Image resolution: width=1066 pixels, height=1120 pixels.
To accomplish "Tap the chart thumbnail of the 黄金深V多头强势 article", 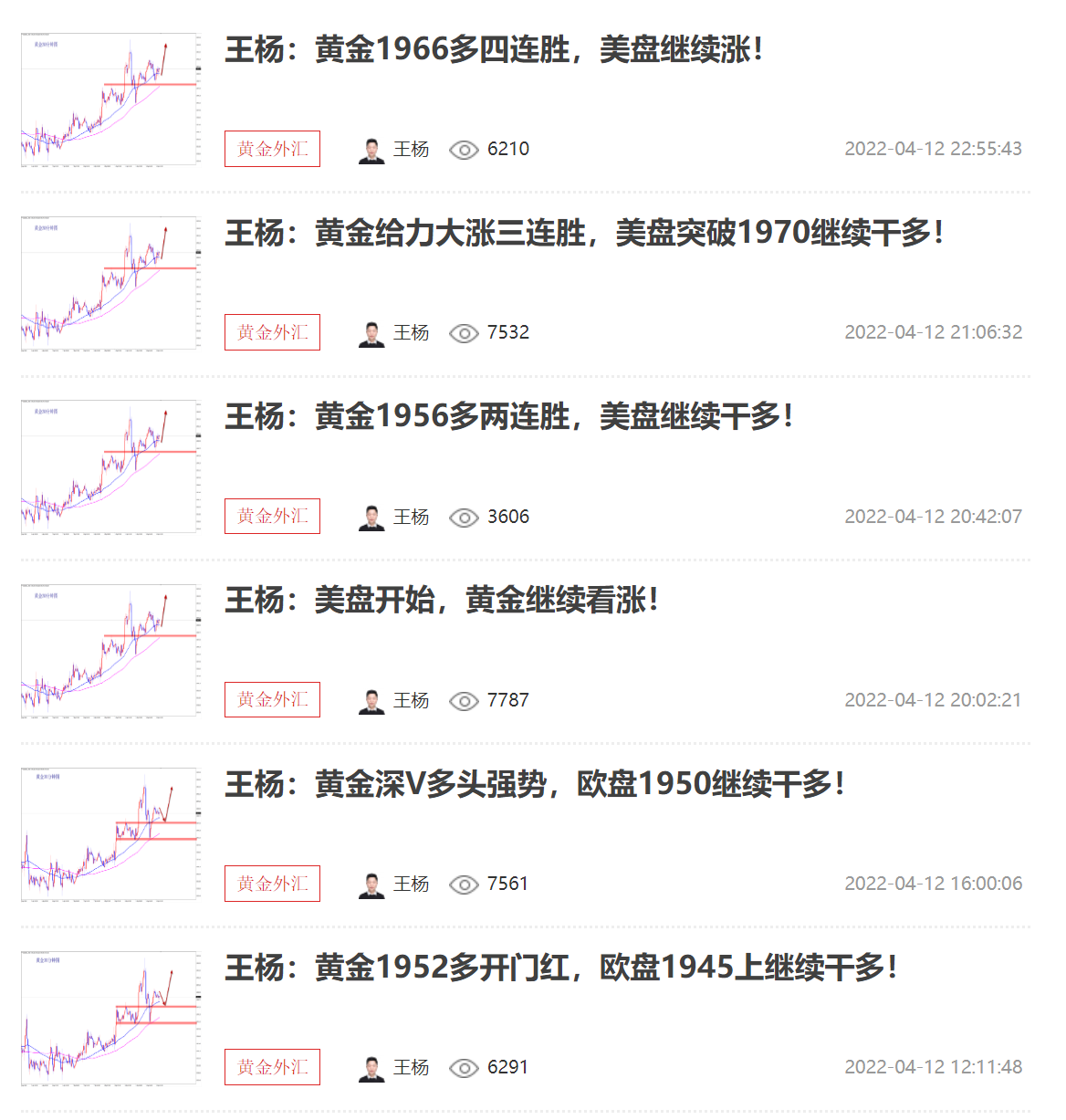I will click(x=110, y=833).
